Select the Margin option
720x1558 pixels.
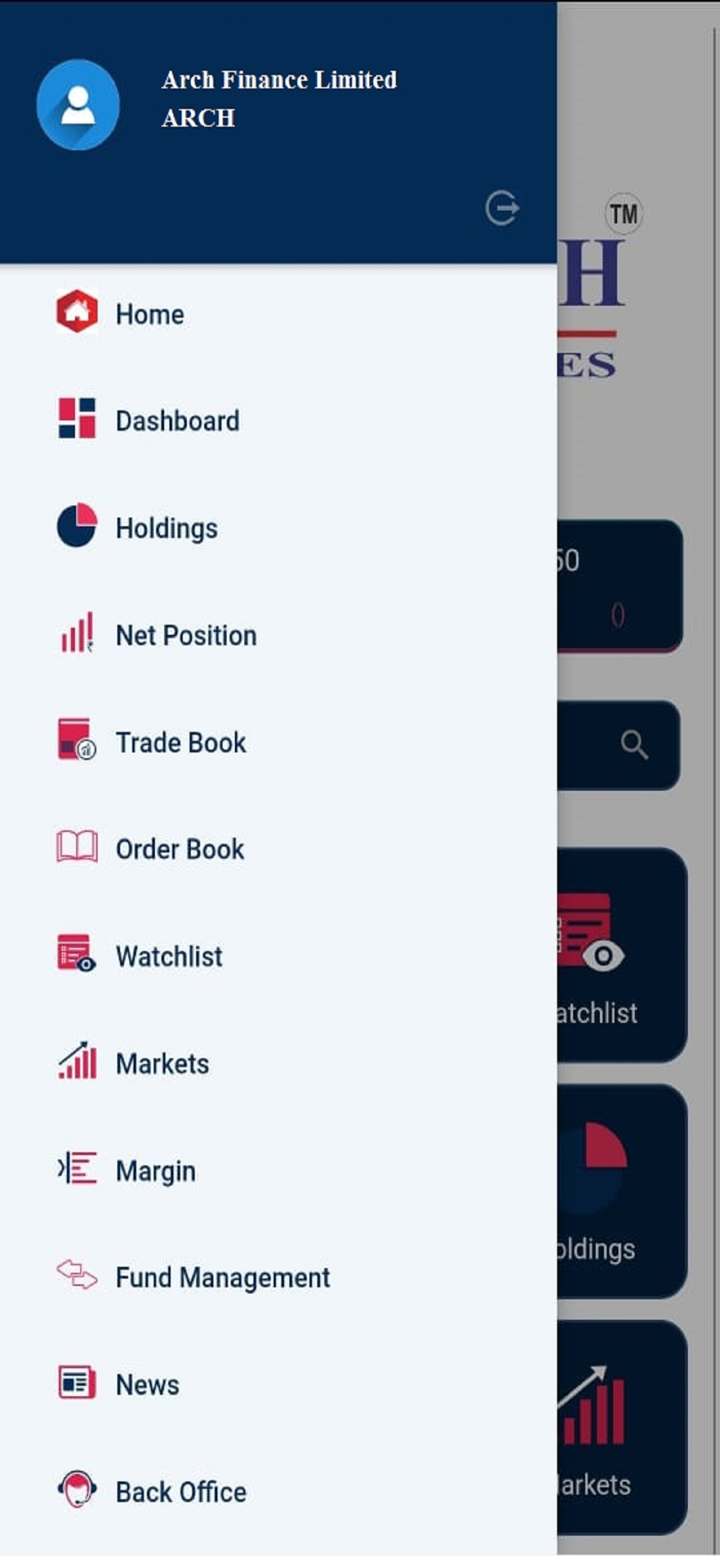[155, 1170]
